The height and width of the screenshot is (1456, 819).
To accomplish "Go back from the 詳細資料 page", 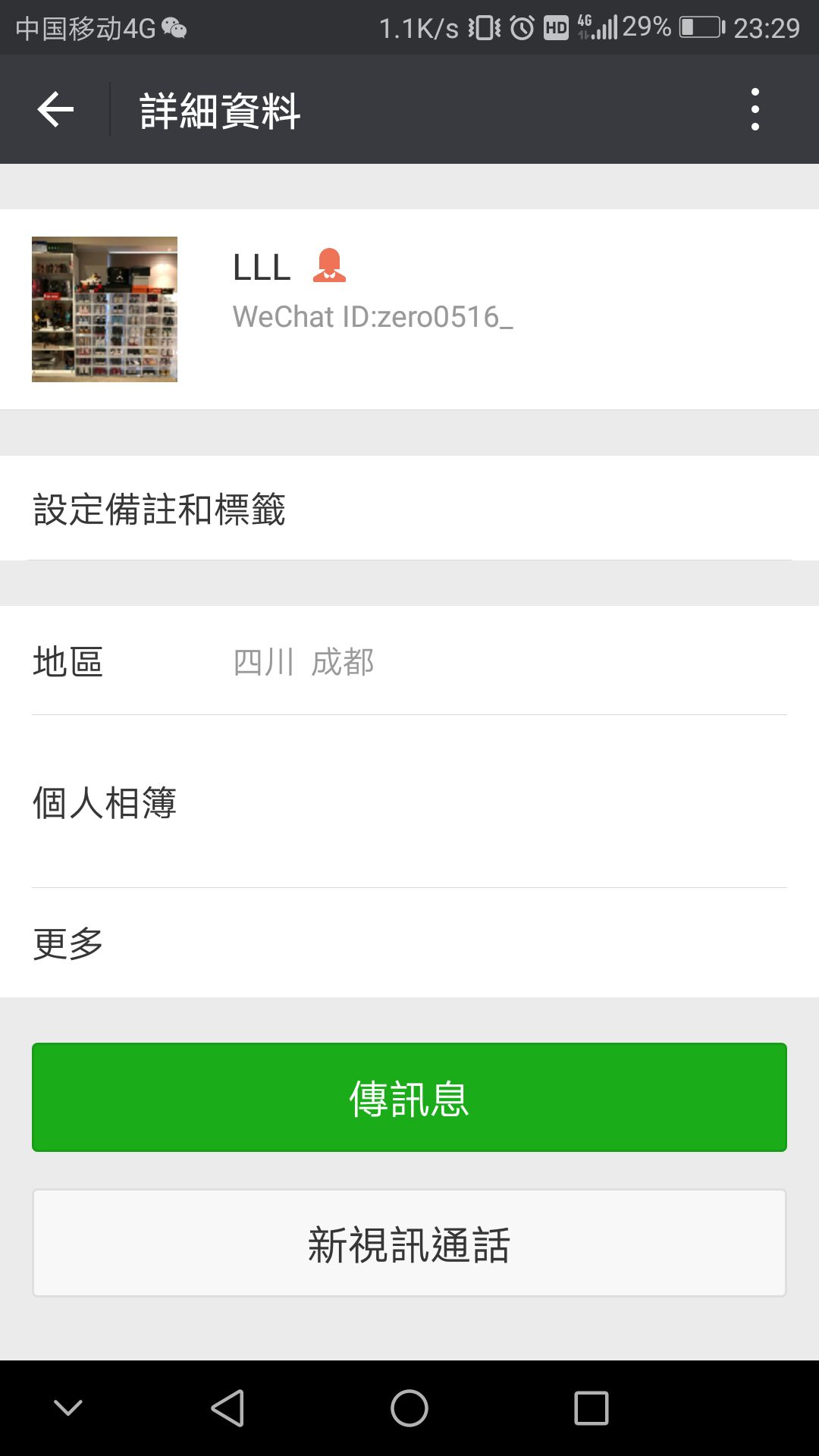I will [x=55, y=110].
